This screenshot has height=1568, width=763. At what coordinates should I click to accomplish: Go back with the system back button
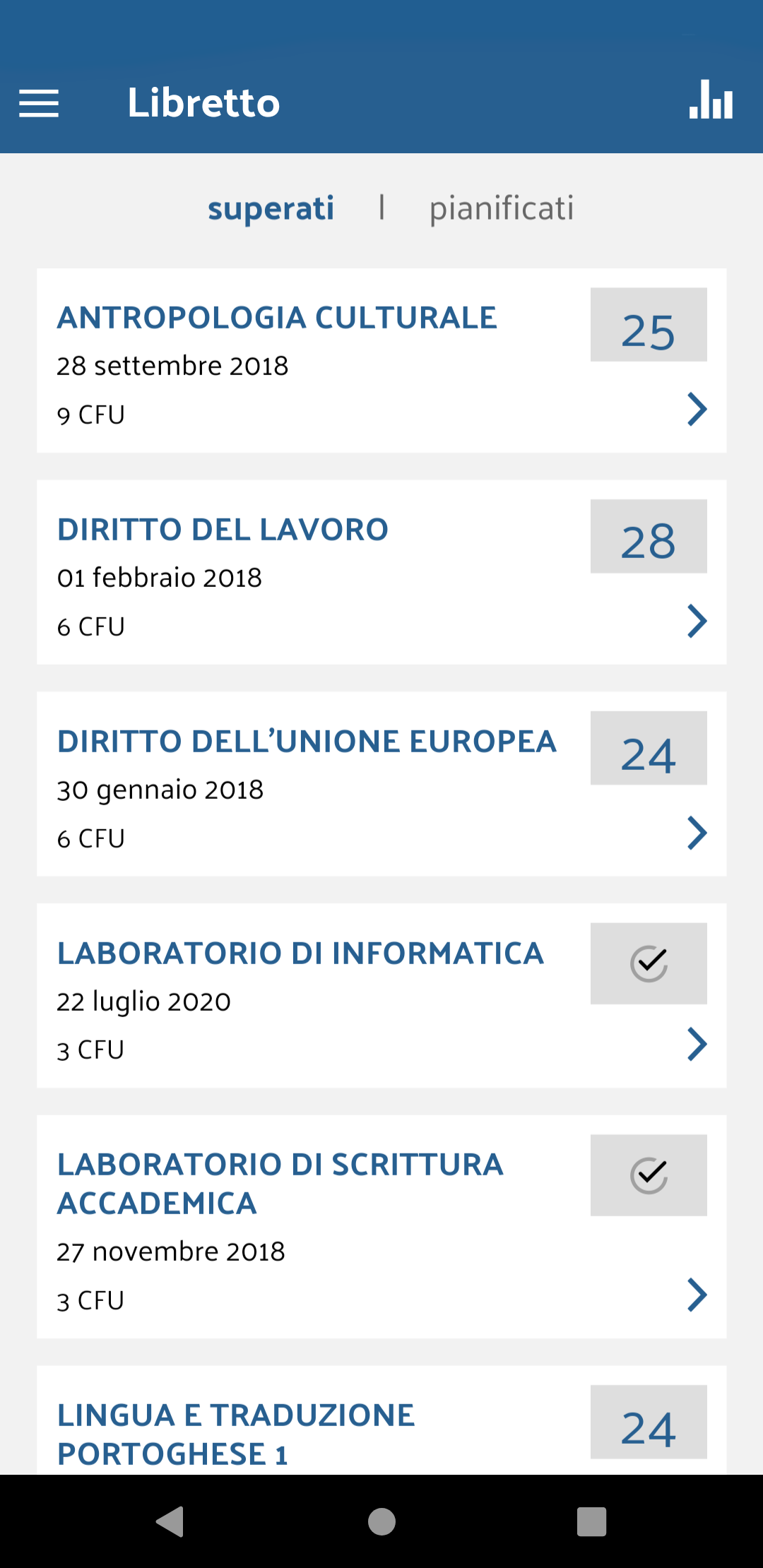click(x=170, y=1521)
